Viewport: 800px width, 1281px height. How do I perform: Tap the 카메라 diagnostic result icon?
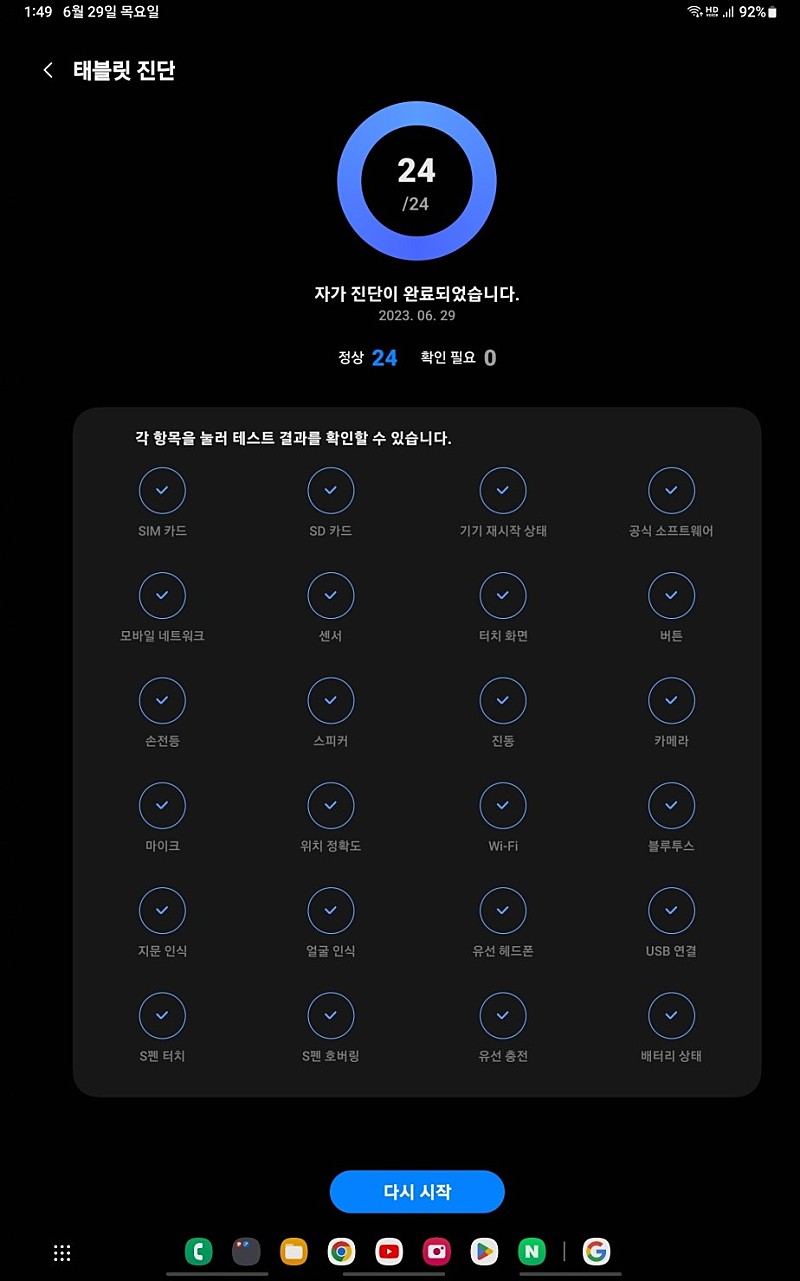click(x=671, y=700)
